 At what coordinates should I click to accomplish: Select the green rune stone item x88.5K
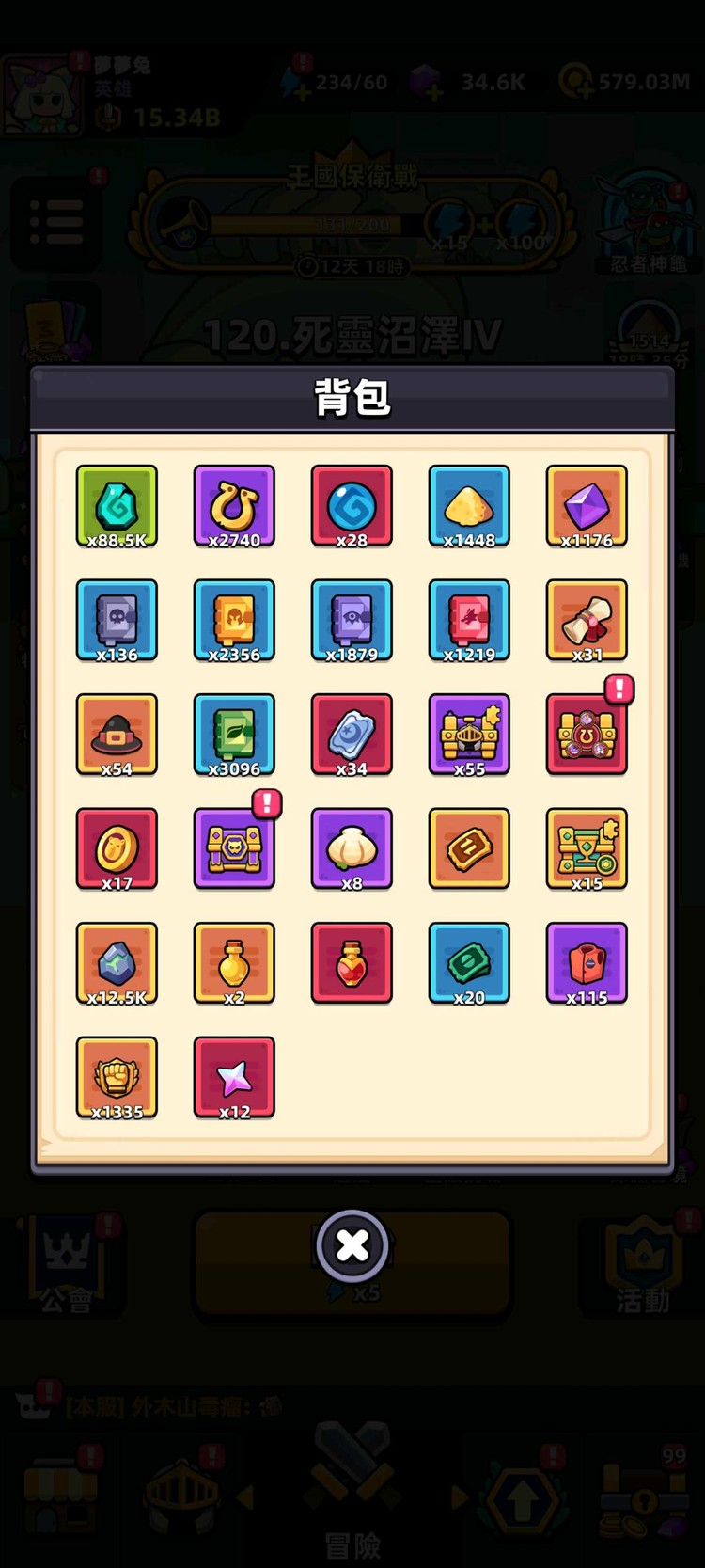coord(117,506)
